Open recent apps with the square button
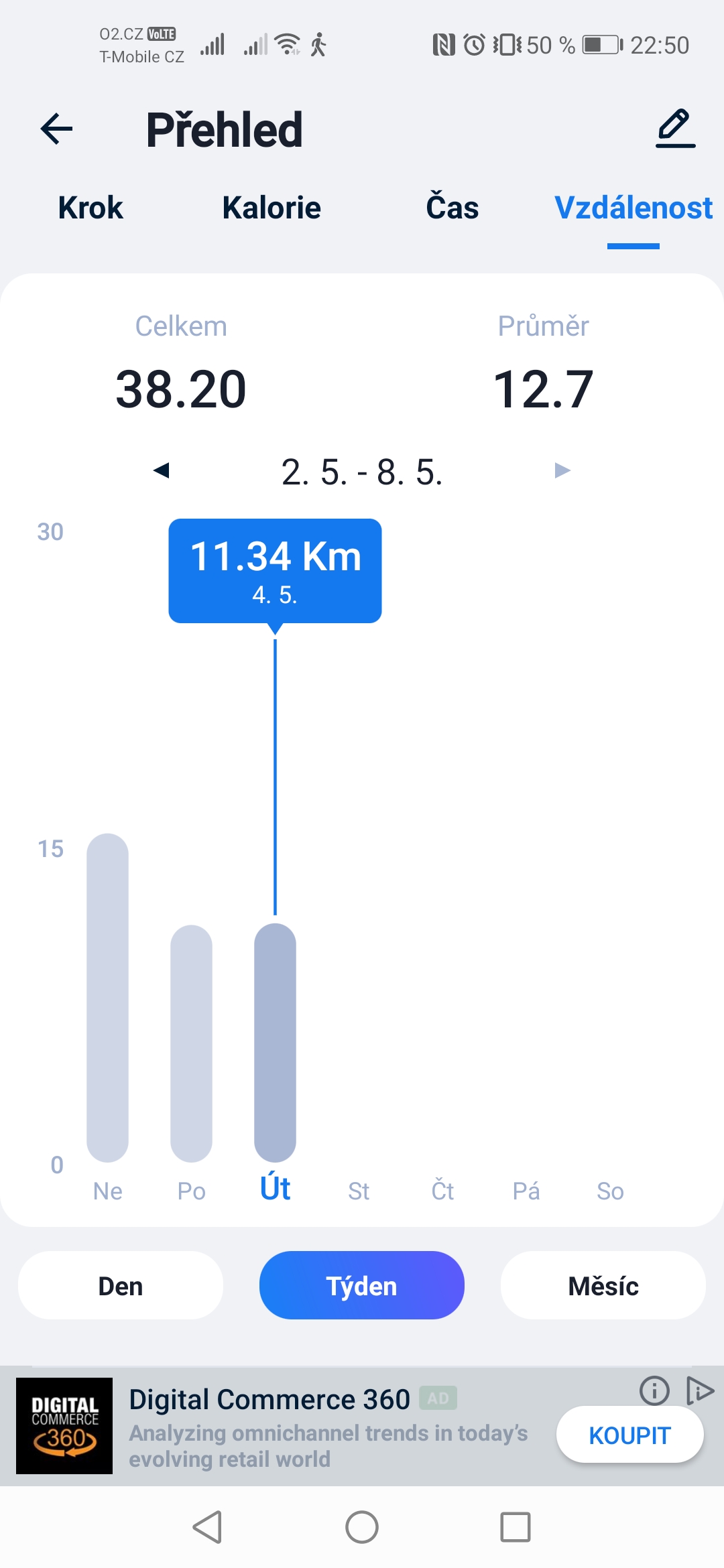 click(x=516, y=1527)
